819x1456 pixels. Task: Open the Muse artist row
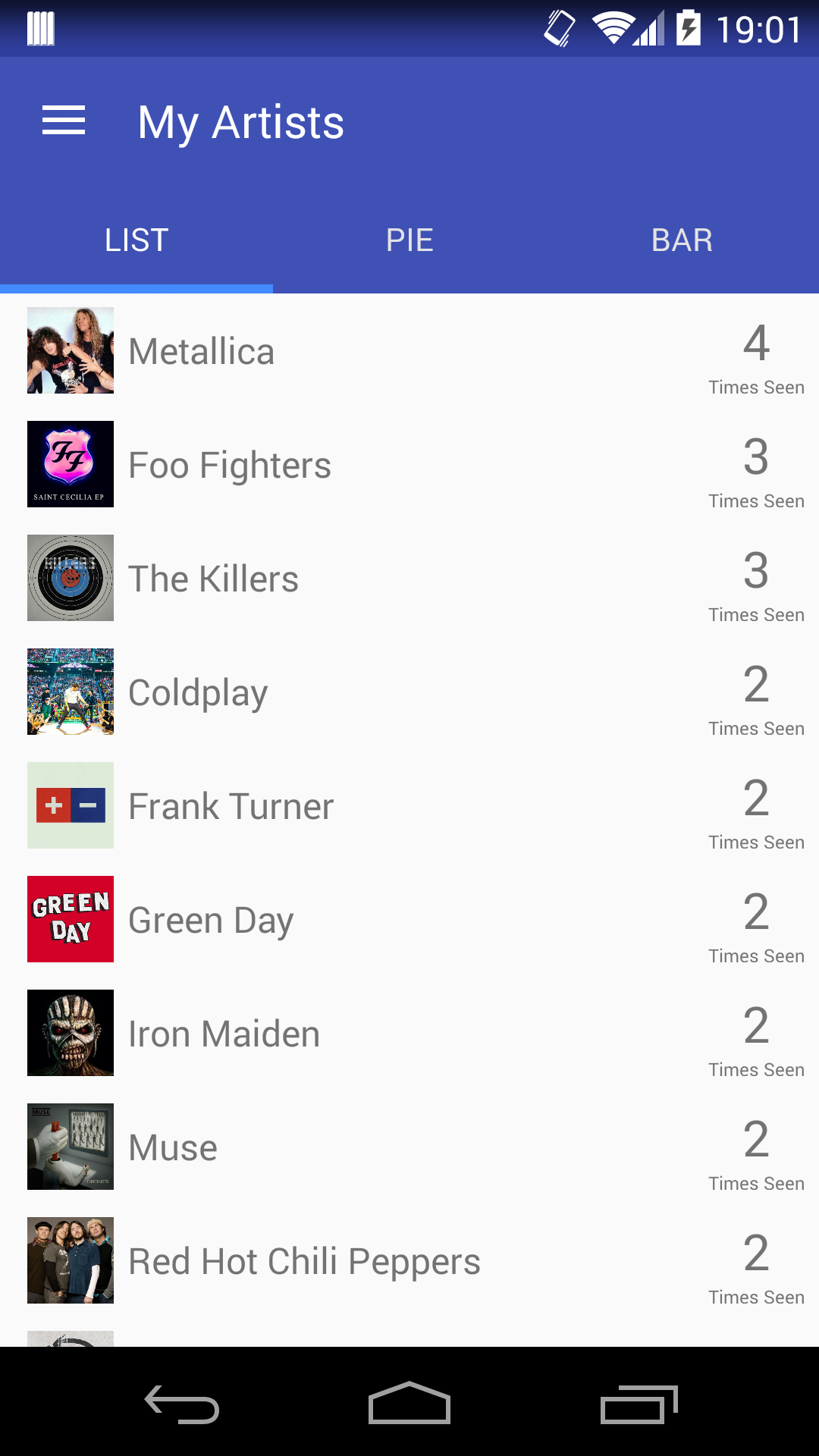(x=409, y=1147)
